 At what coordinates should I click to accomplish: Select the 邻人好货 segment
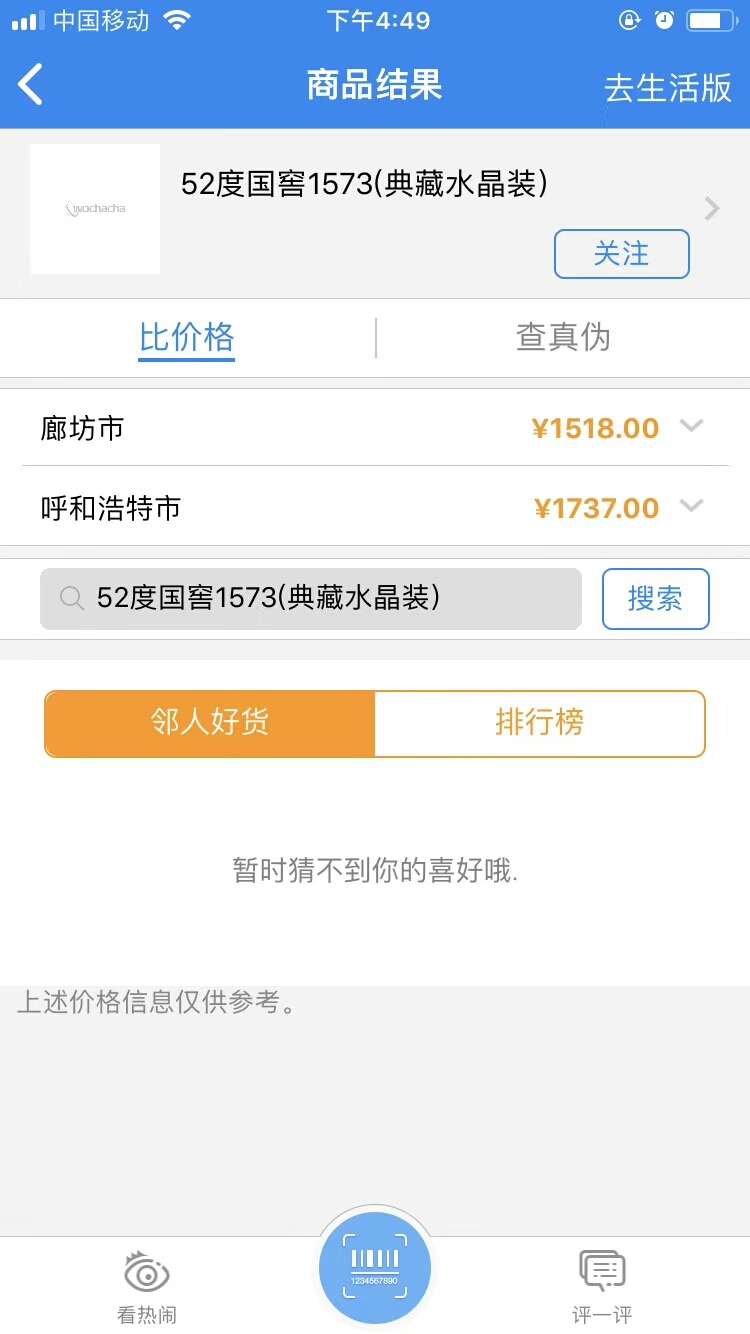210,723
